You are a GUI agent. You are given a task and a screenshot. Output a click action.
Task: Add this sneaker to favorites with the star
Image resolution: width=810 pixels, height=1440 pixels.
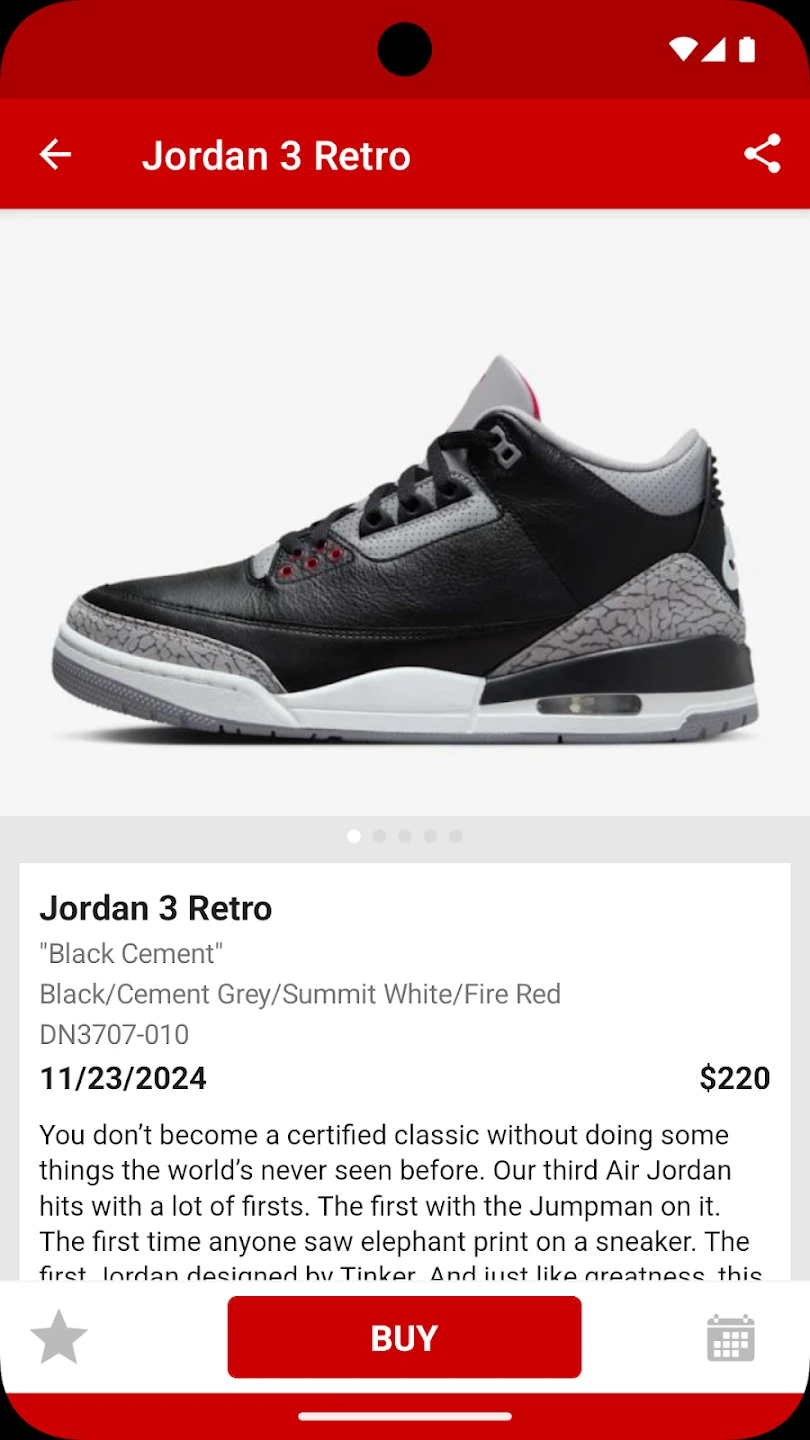59,1338
